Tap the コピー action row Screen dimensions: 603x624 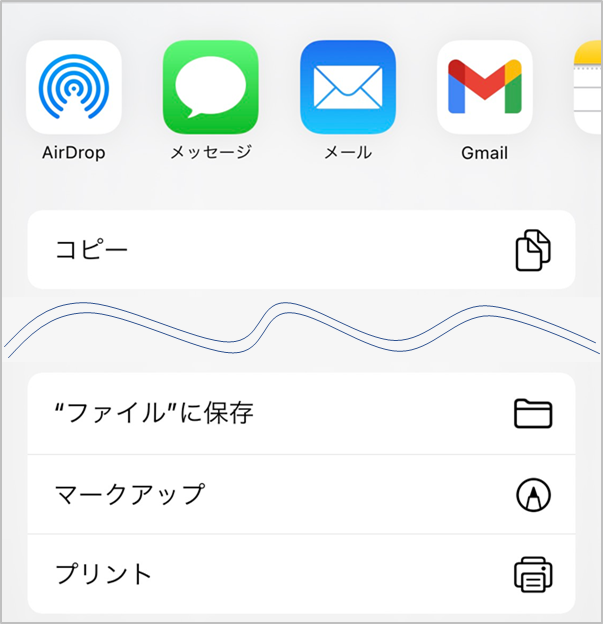(x=301, y=250)
